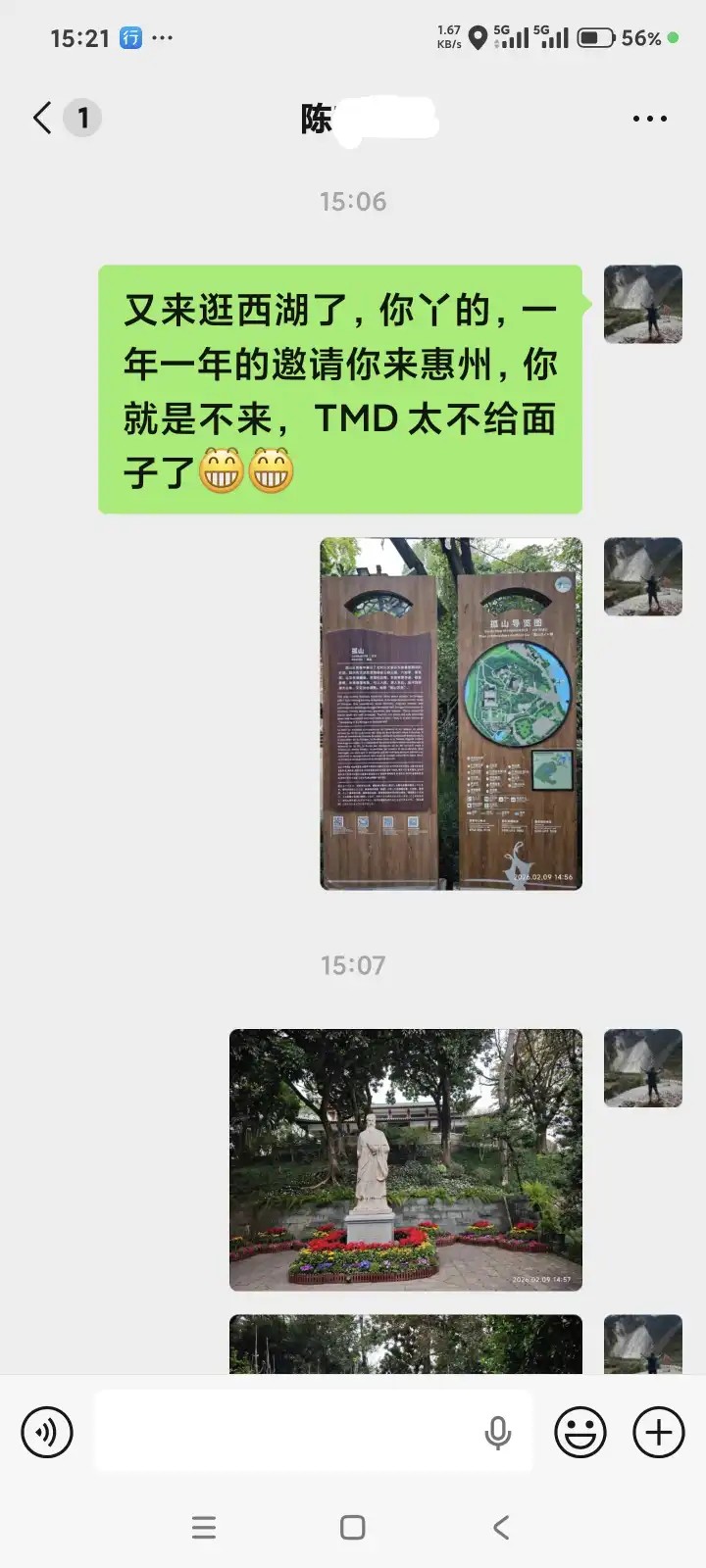The image size is (706, 1568).
Task: Return with the system back button
Action: (x=501, y=1527)
